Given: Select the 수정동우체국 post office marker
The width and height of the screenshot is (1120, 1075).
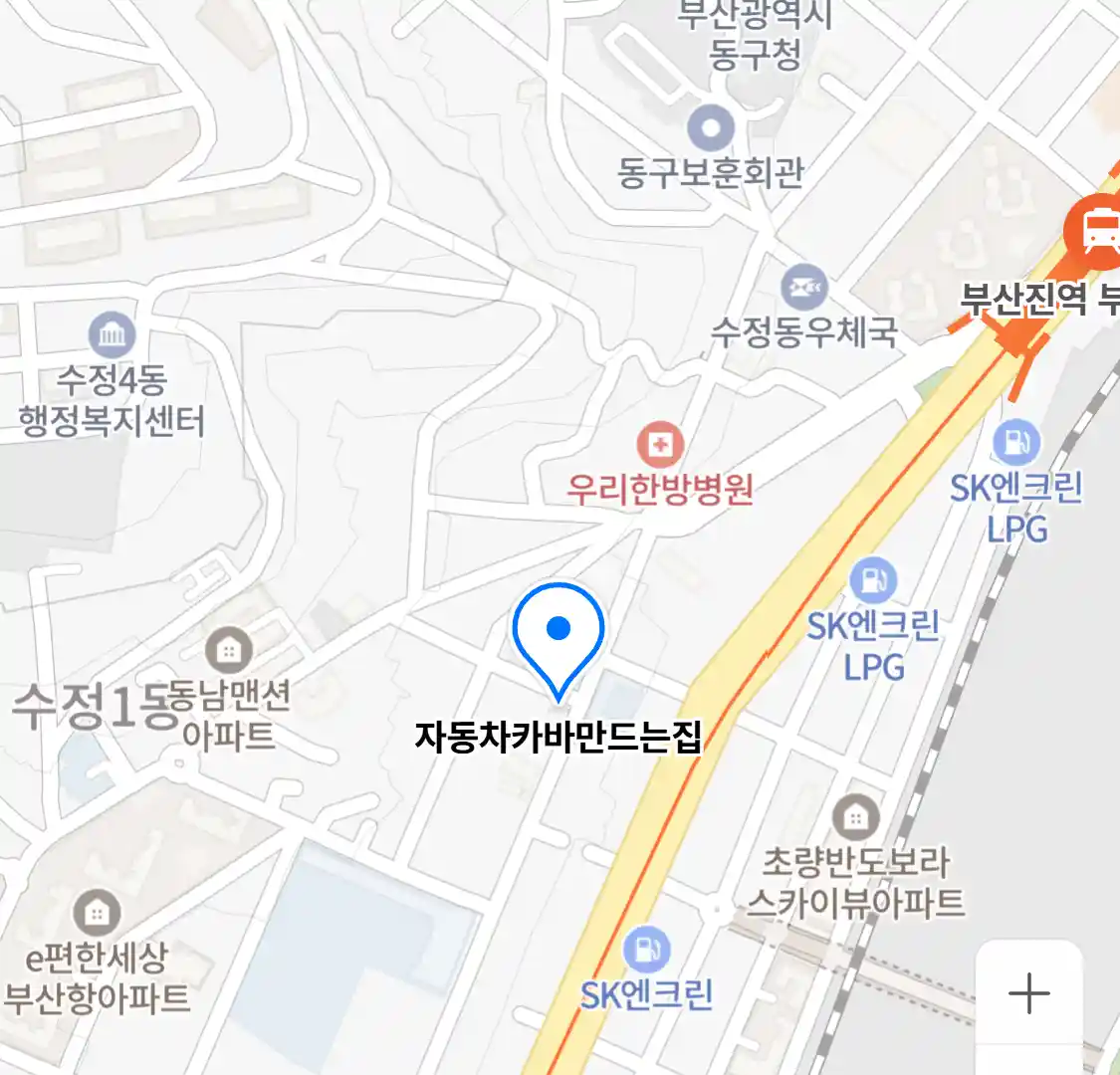Looking at the screenshot, I should click(803, 288).
